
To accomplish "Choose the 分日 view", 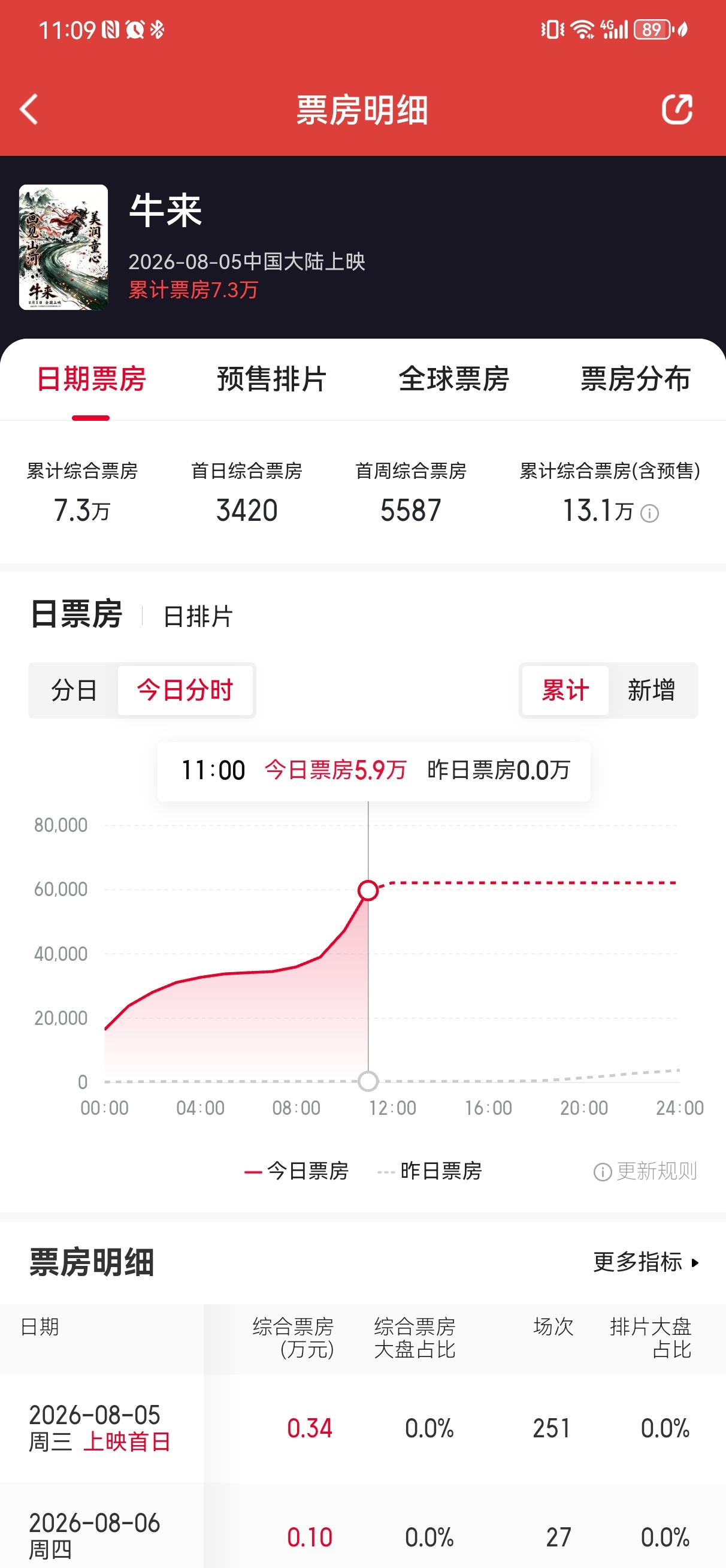I will pos(74,690).
